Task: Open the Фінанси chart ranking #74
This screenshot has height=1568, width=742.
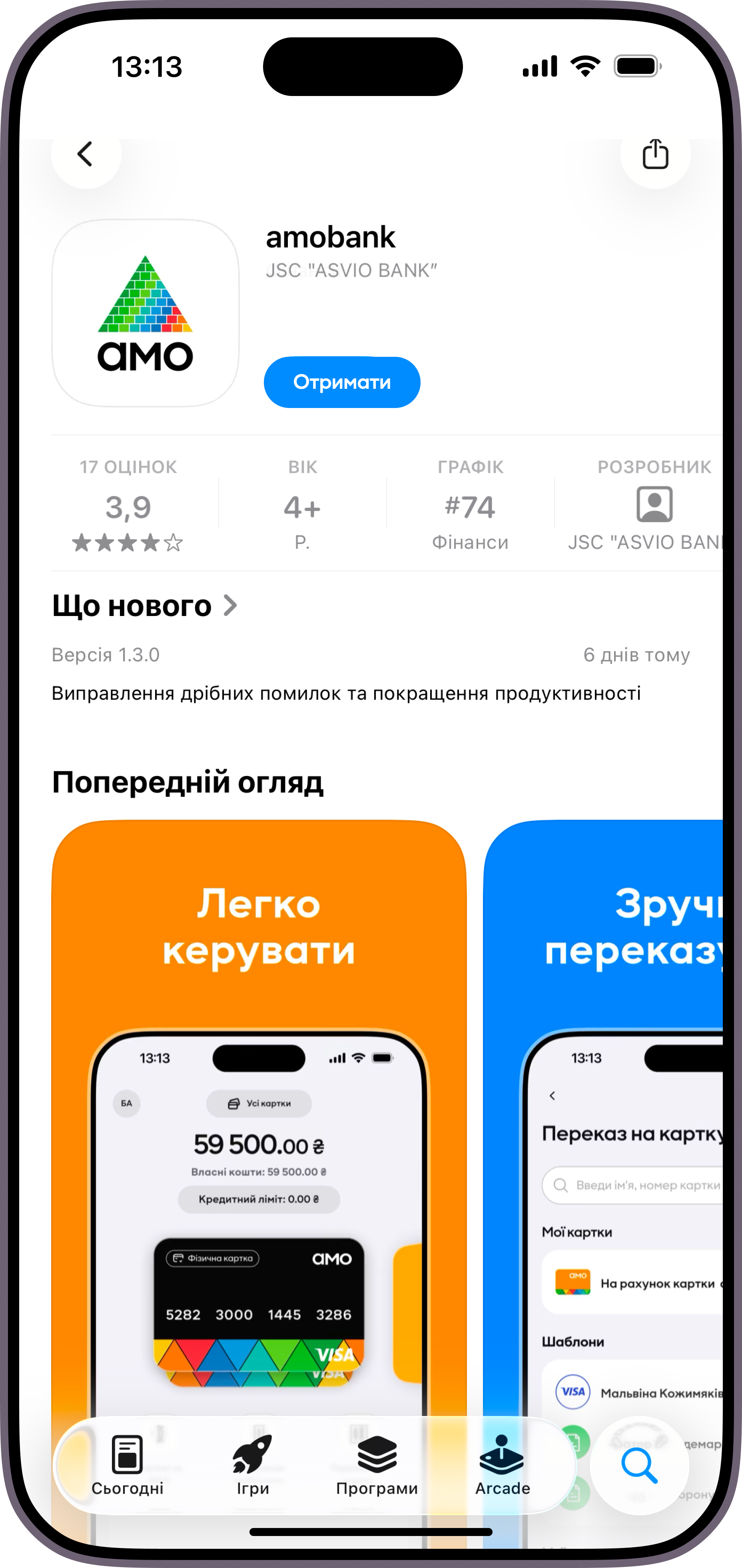Action: click(470, 506)
